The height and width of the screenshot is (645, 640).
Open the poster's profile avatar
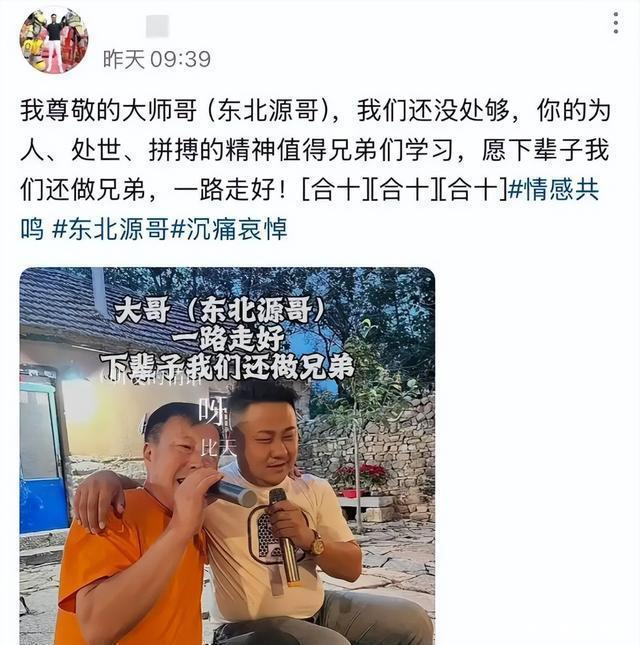pos(54,41)
